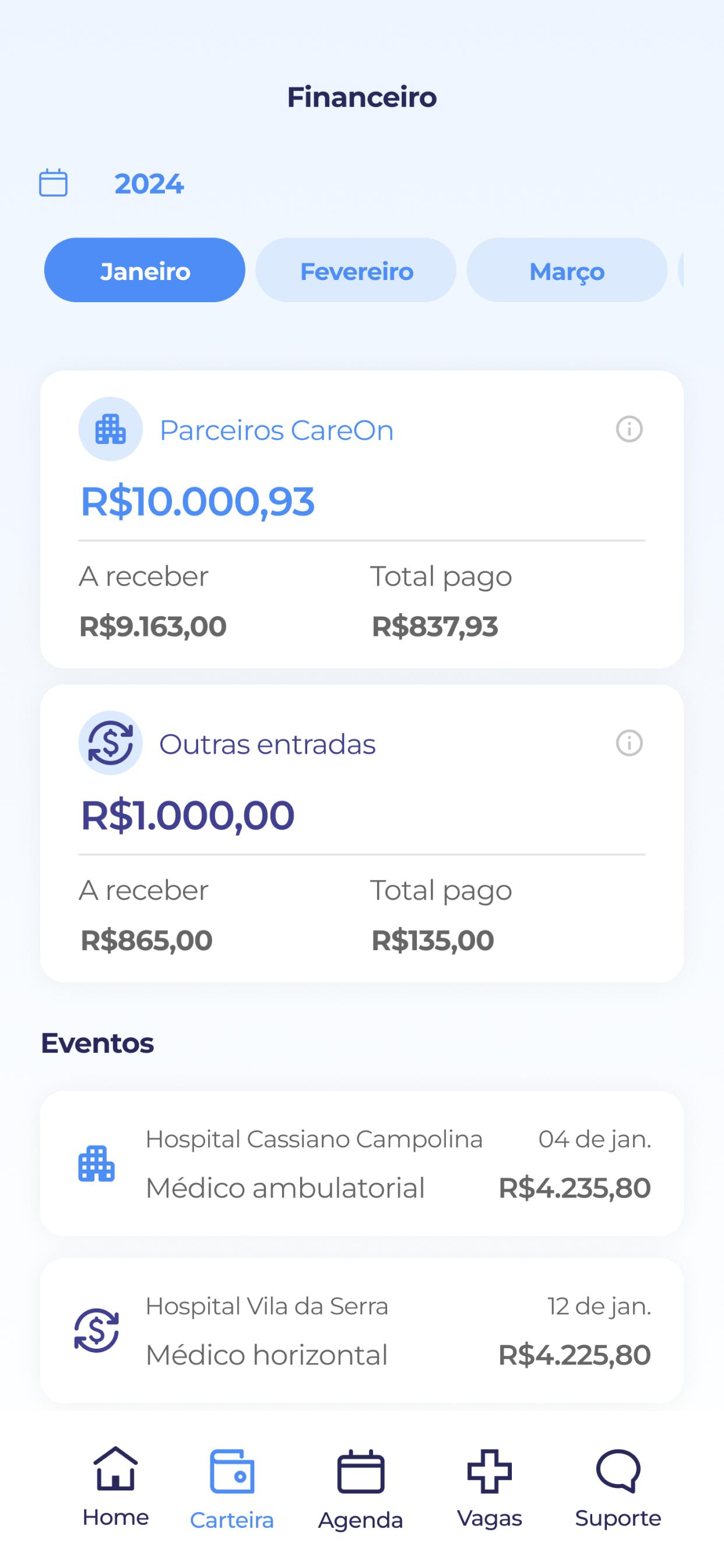Viewport: 724px width, 1568px height.
Task: Select the Janeiro month chip
Action: click(x=145, y=269)
